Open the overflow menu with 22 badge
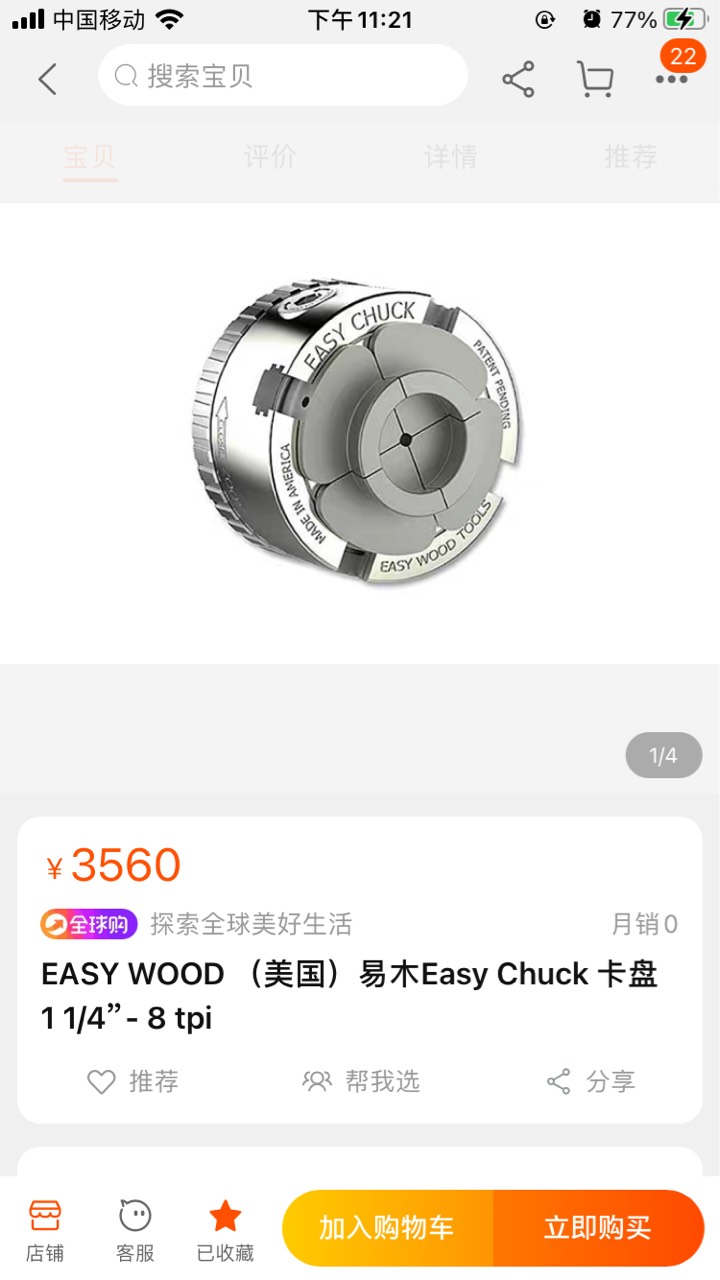This screenshot has height=1280, width=720. 671,78
